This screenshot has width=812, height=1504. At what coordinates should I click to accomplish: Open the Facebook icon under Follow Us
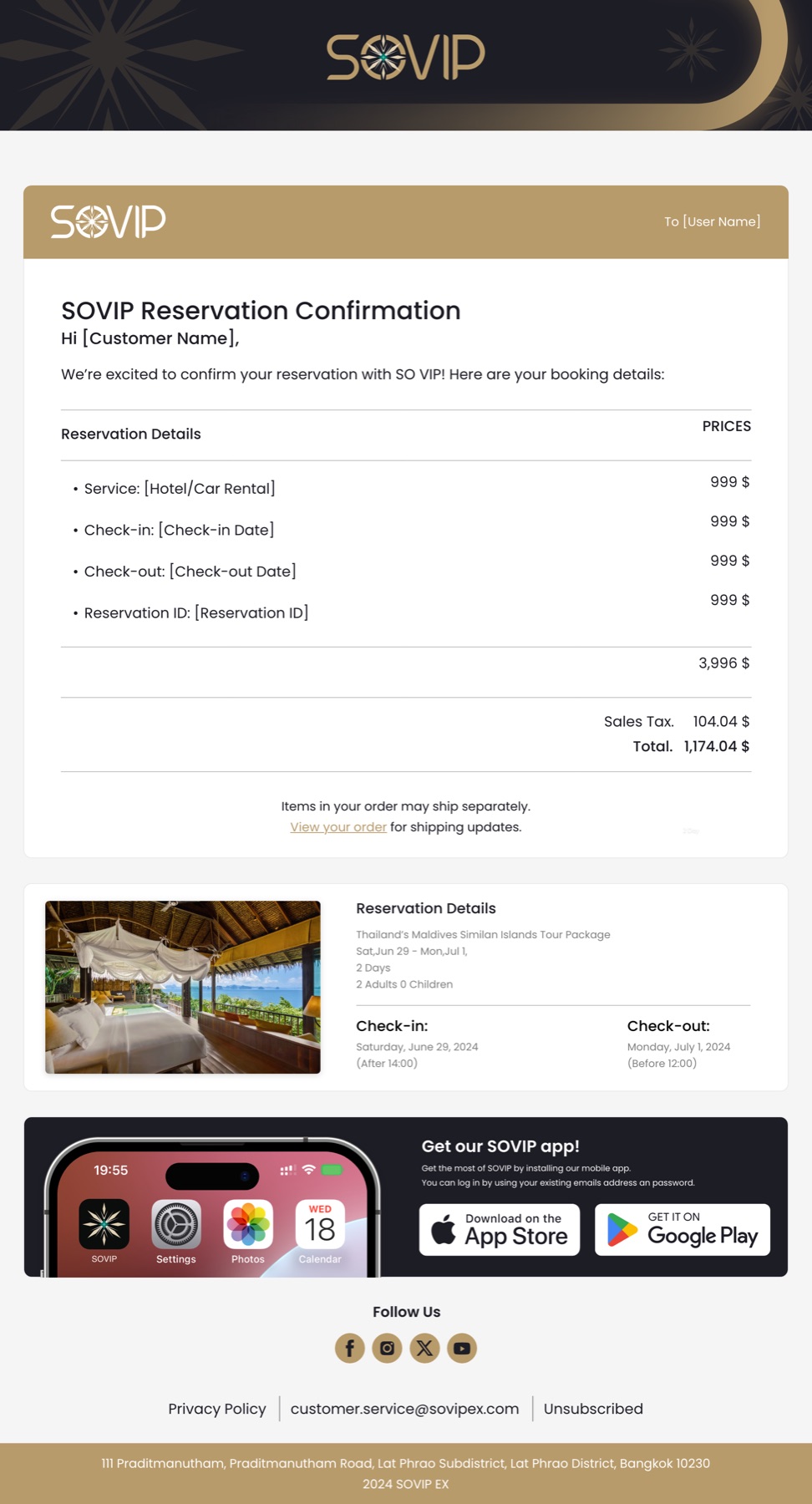[x=350, y=1348]
